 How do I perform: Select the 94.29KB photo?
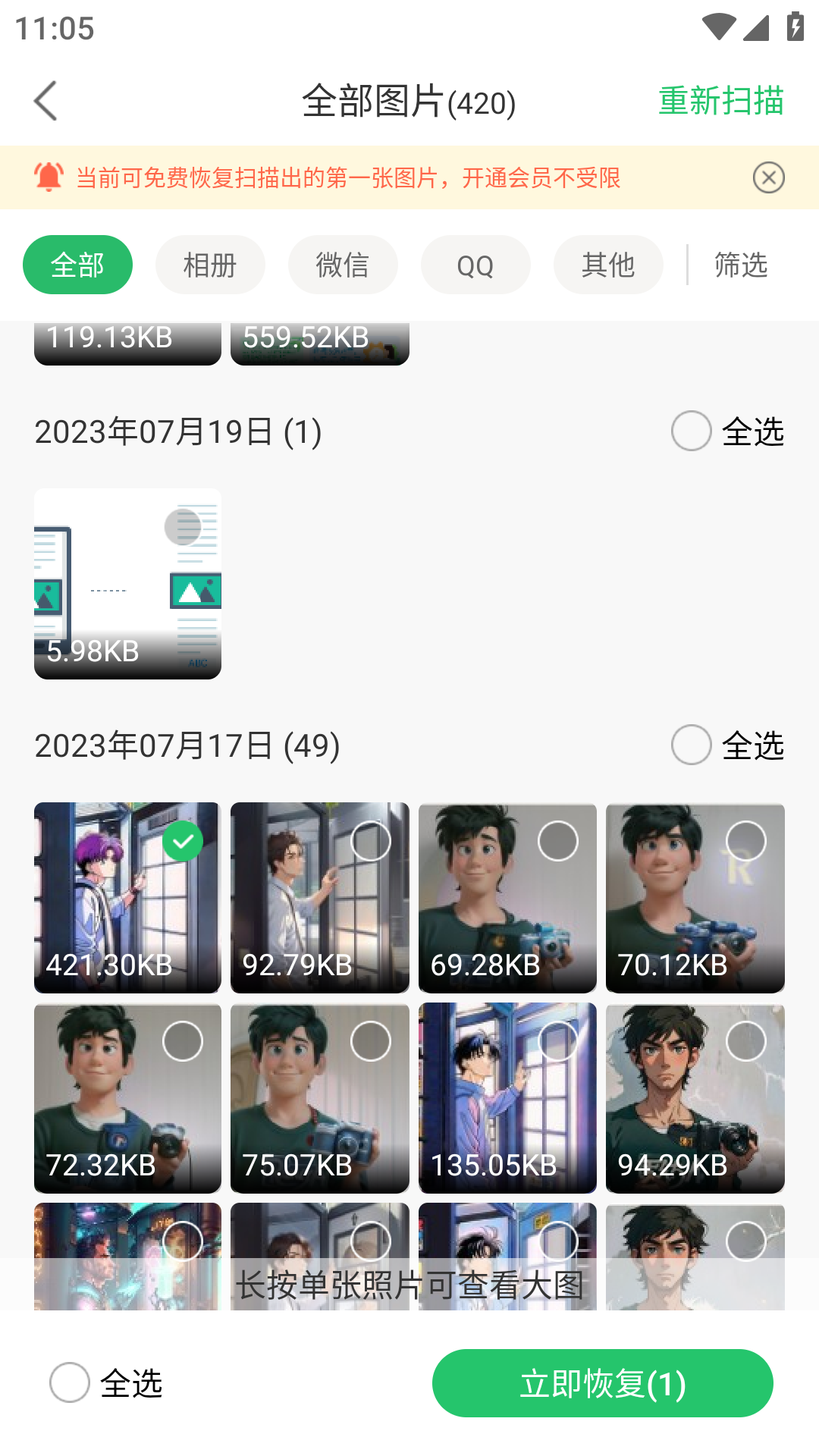pos(746,1041)
